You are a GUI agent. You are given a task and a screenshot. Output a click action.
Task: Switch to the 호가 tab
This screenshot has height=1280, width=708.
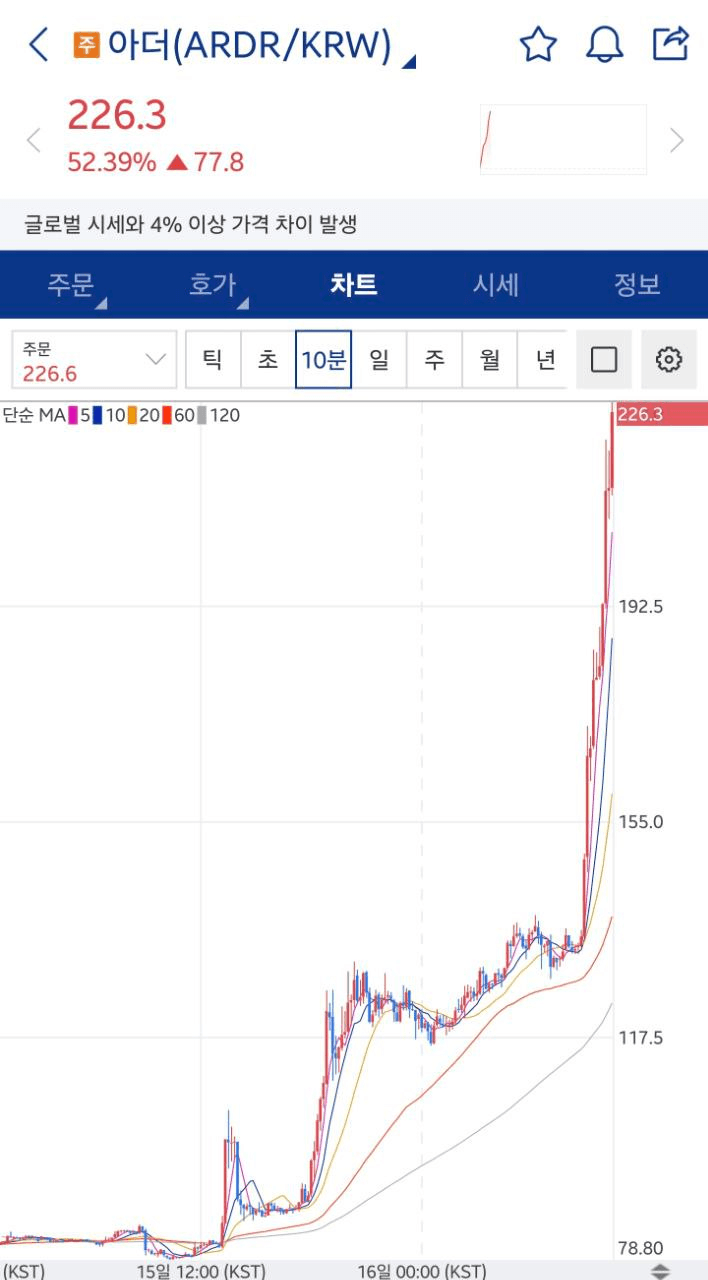pos(213,284)
